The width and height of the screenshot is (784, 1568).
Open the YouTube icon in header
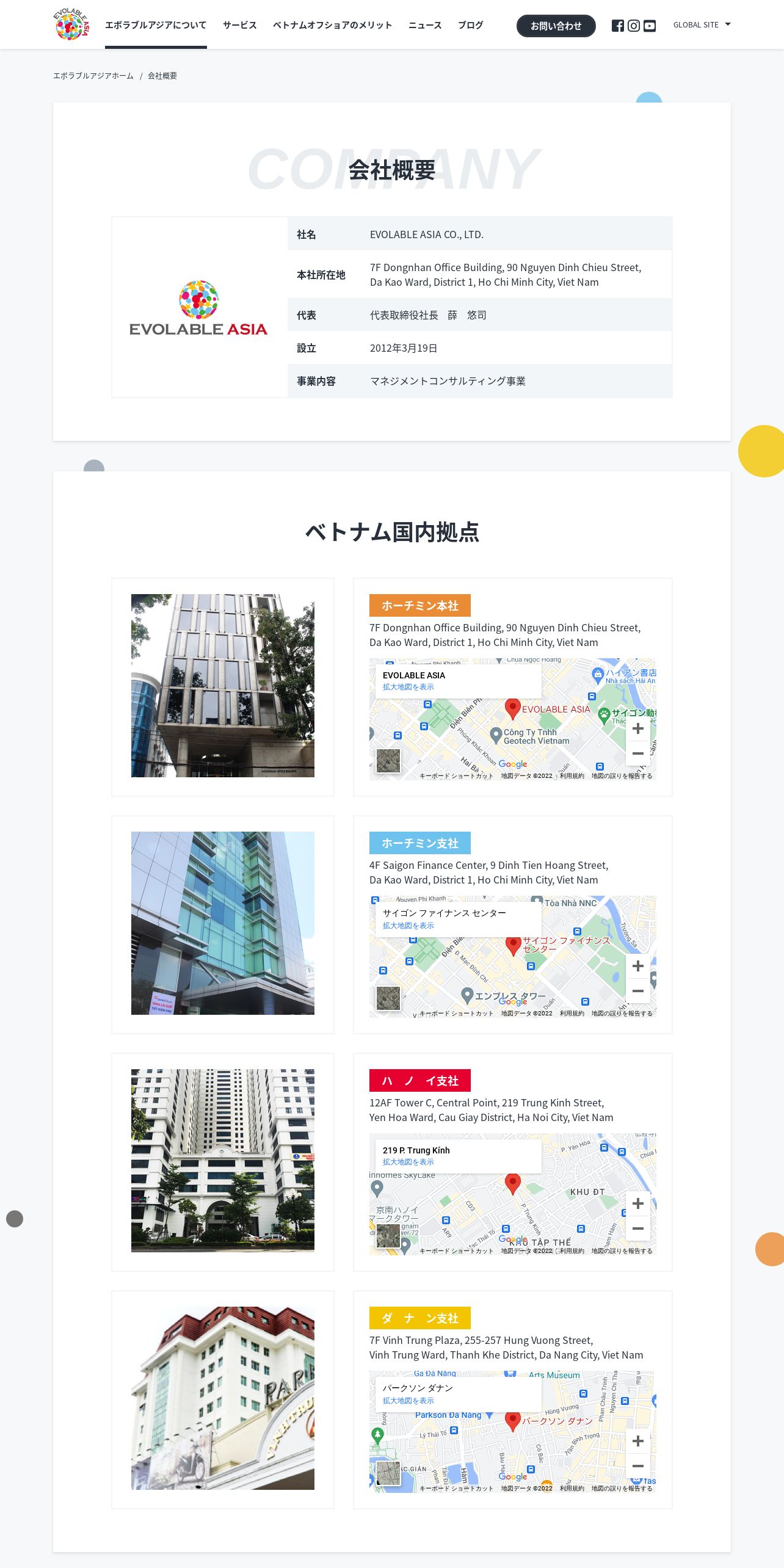point(650,26)
